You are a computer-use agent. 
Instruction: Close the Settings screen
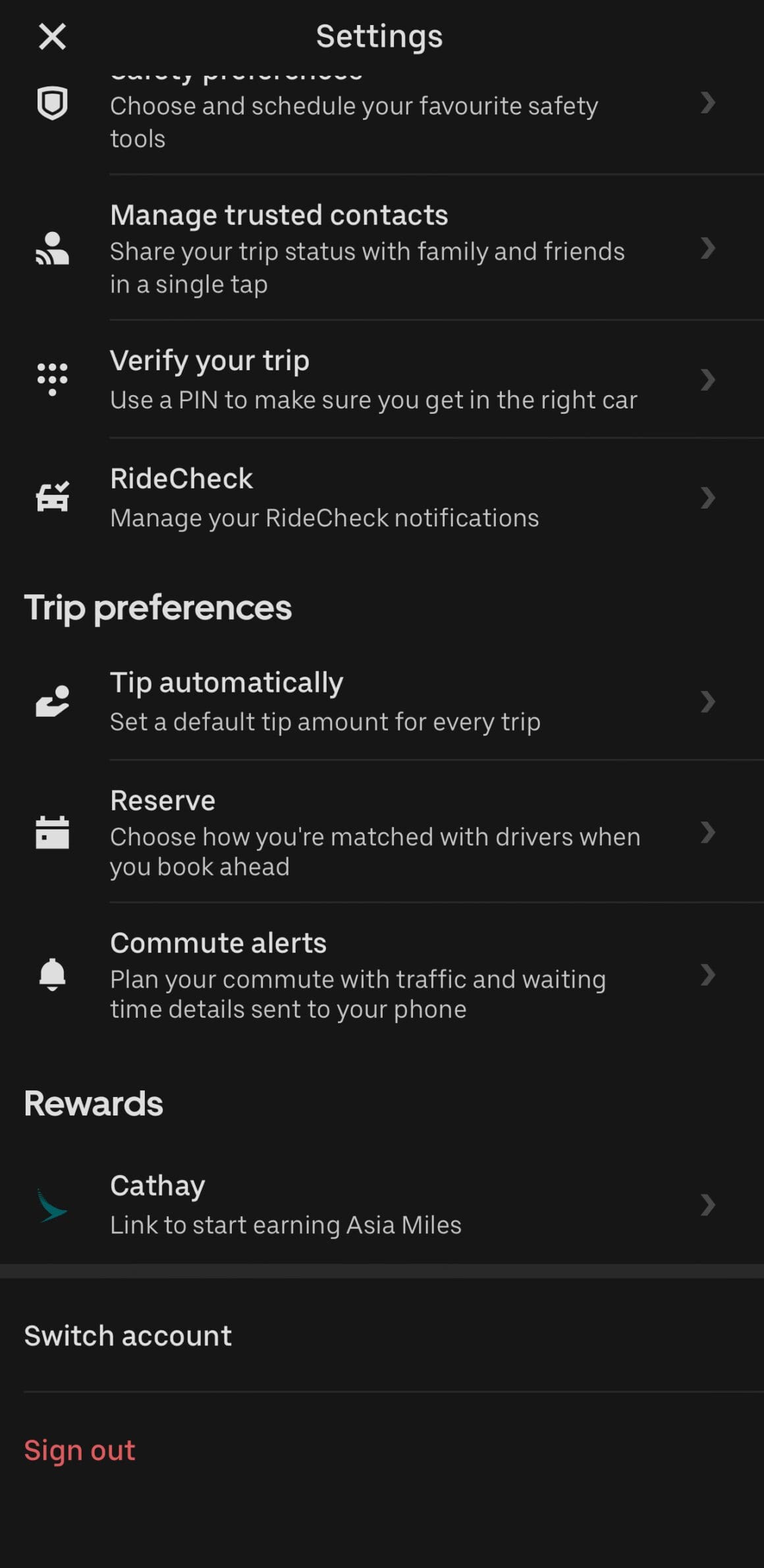pos(52,36)
